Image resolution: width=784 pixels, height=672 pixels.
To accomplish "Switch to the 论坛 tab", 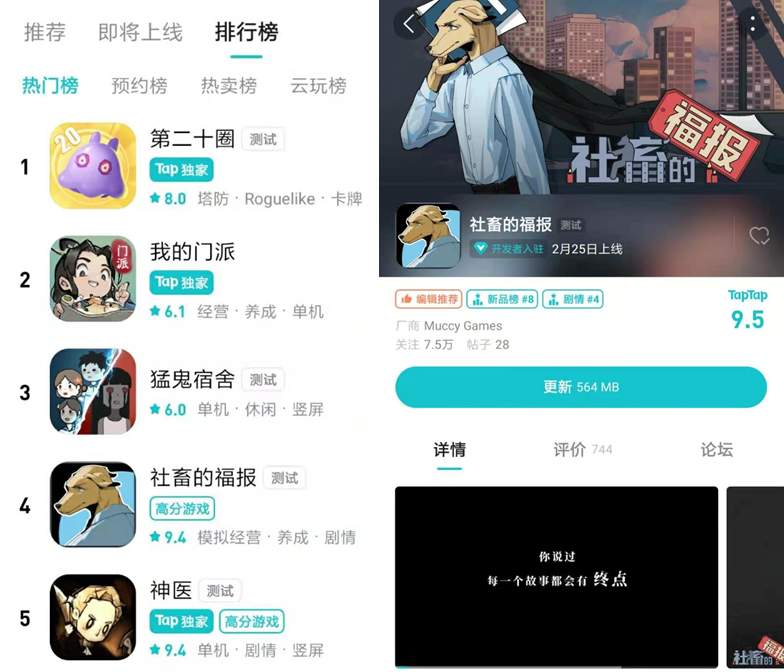I will tap(716, 450).
